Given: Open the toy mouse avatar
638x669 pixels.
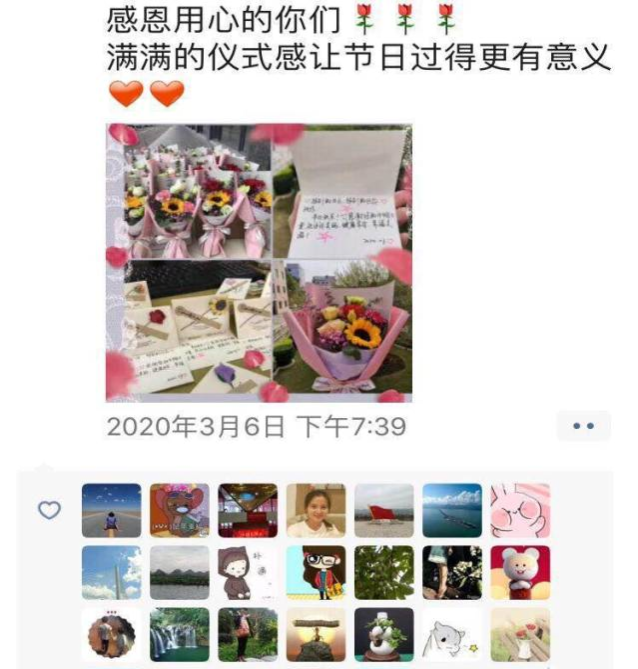Looking at the screenshot, I should click(x=519, y=572).
